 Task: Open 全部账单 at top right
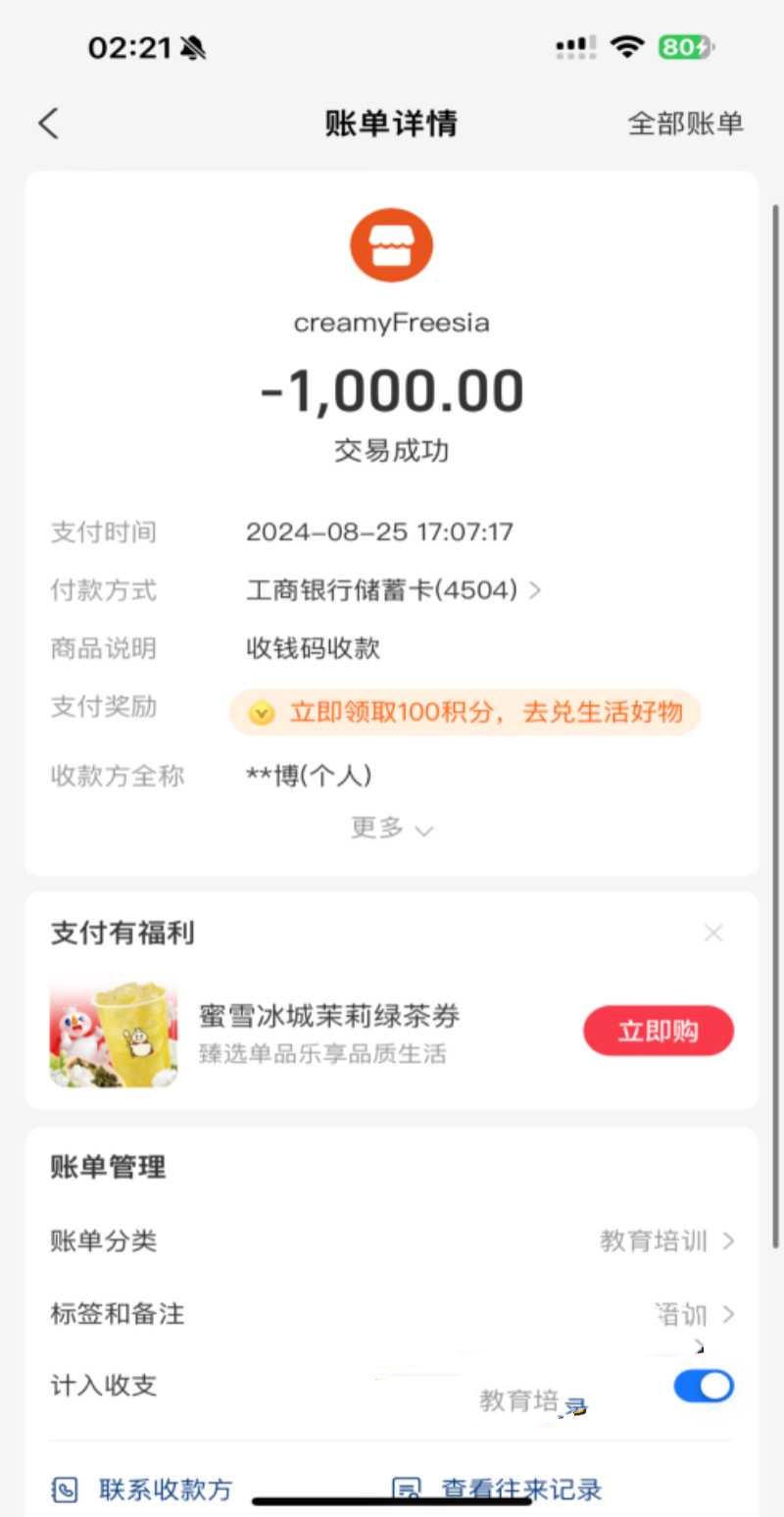[x=685, y=124]
